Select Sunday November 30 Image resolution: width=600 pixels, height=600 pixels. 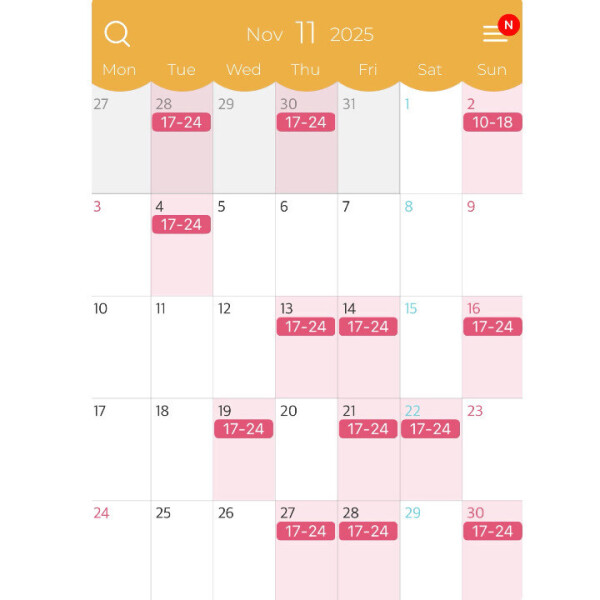492,551
